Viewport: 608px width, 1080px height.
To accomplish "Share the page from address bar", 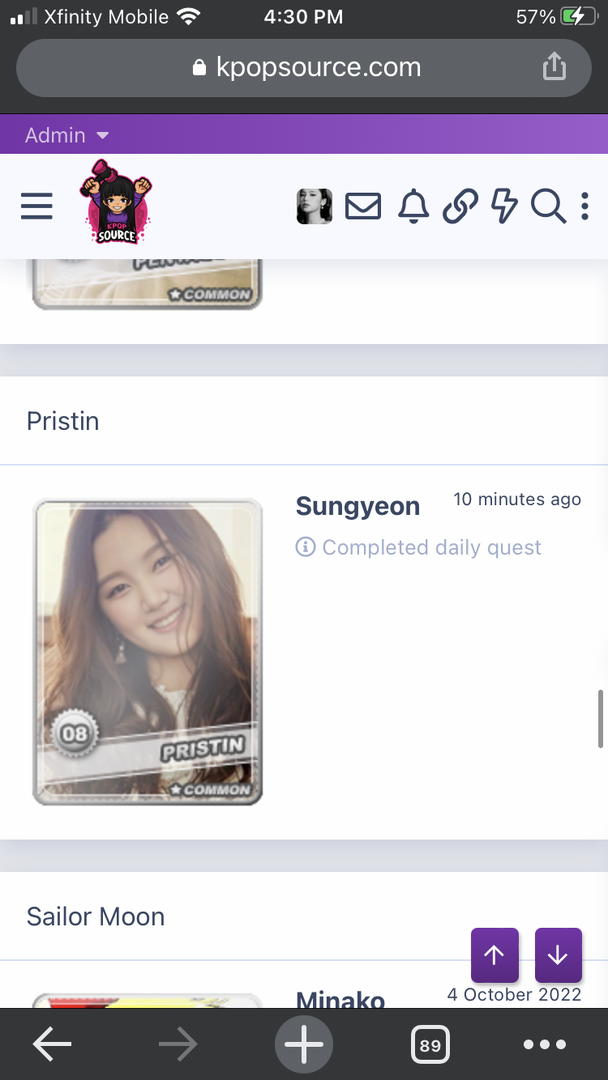I will point(554,67).
